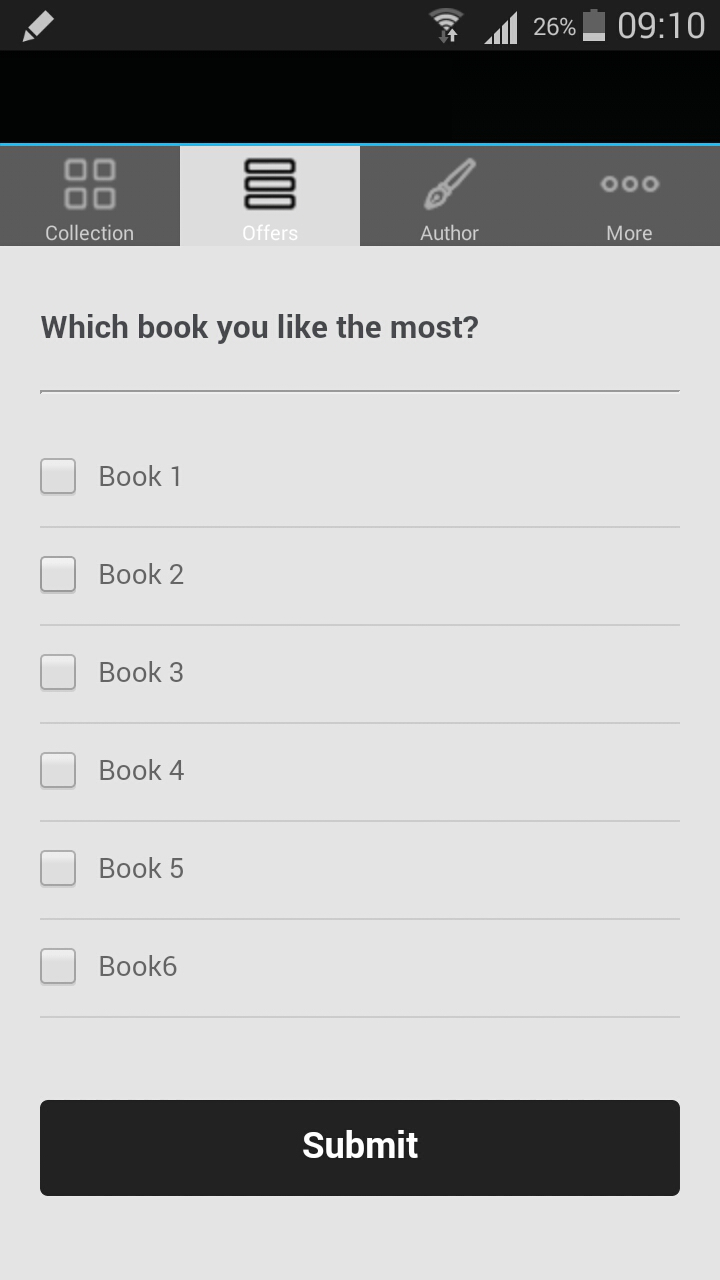Screen dimensions: 720x1280
Task: Switch to the Author tab
Action: click(449, 196)
